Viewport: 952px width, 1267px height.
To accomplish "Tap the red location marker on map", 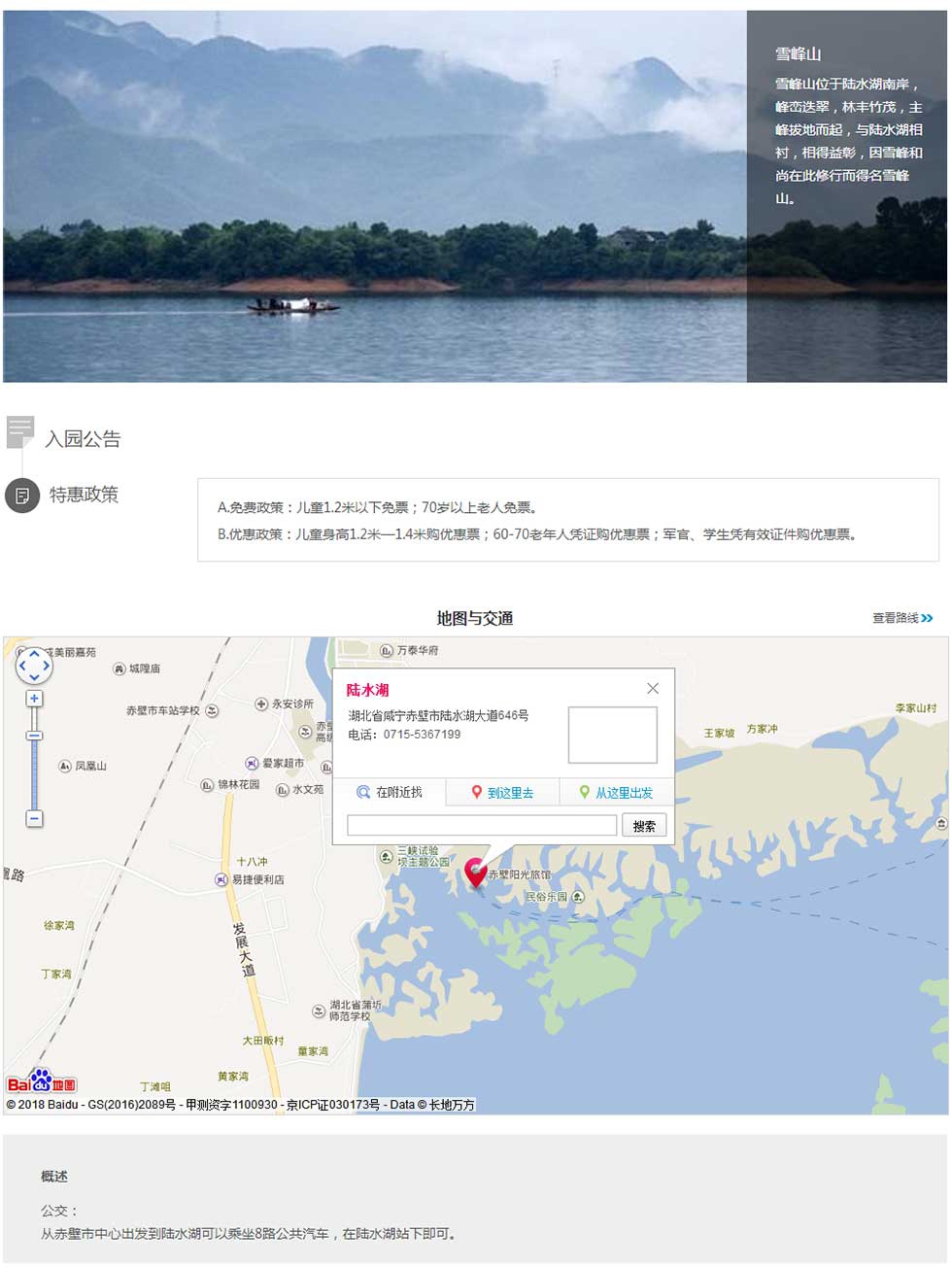I will pos(476,871).
